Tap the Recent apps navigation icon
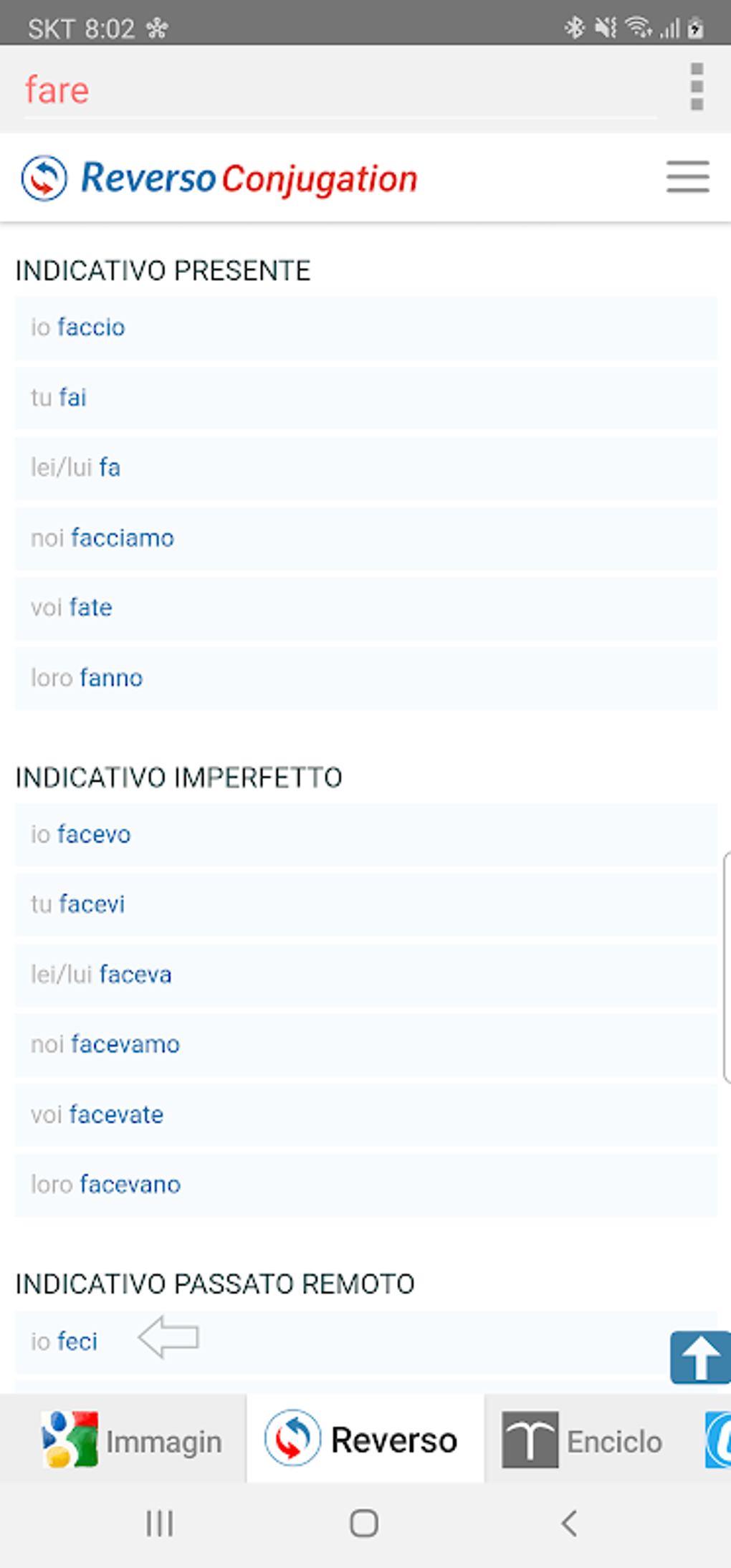 pyautogui.click(x=158, y=1524)
